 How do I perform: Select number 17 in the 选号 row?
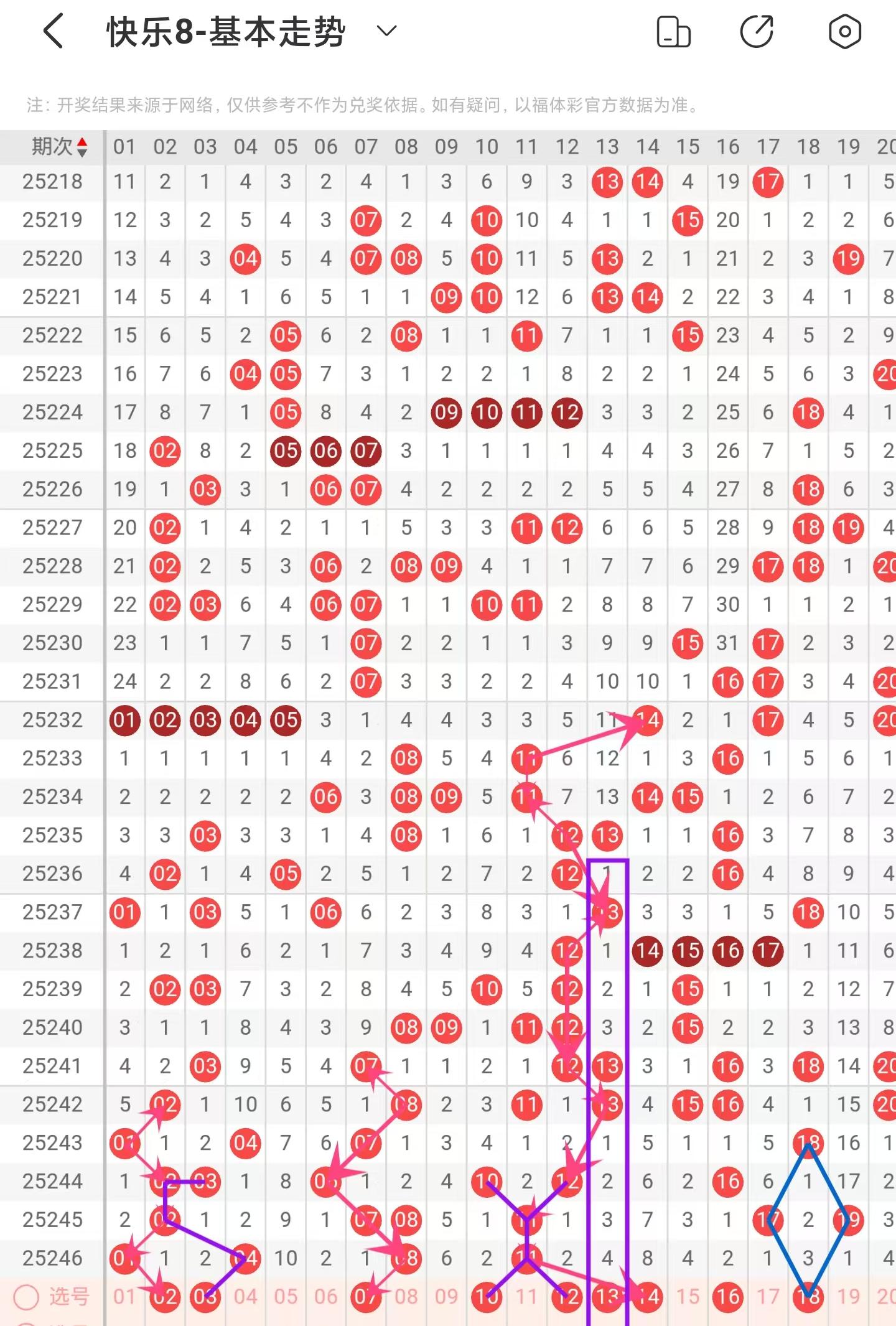(x=768, y=1297)
